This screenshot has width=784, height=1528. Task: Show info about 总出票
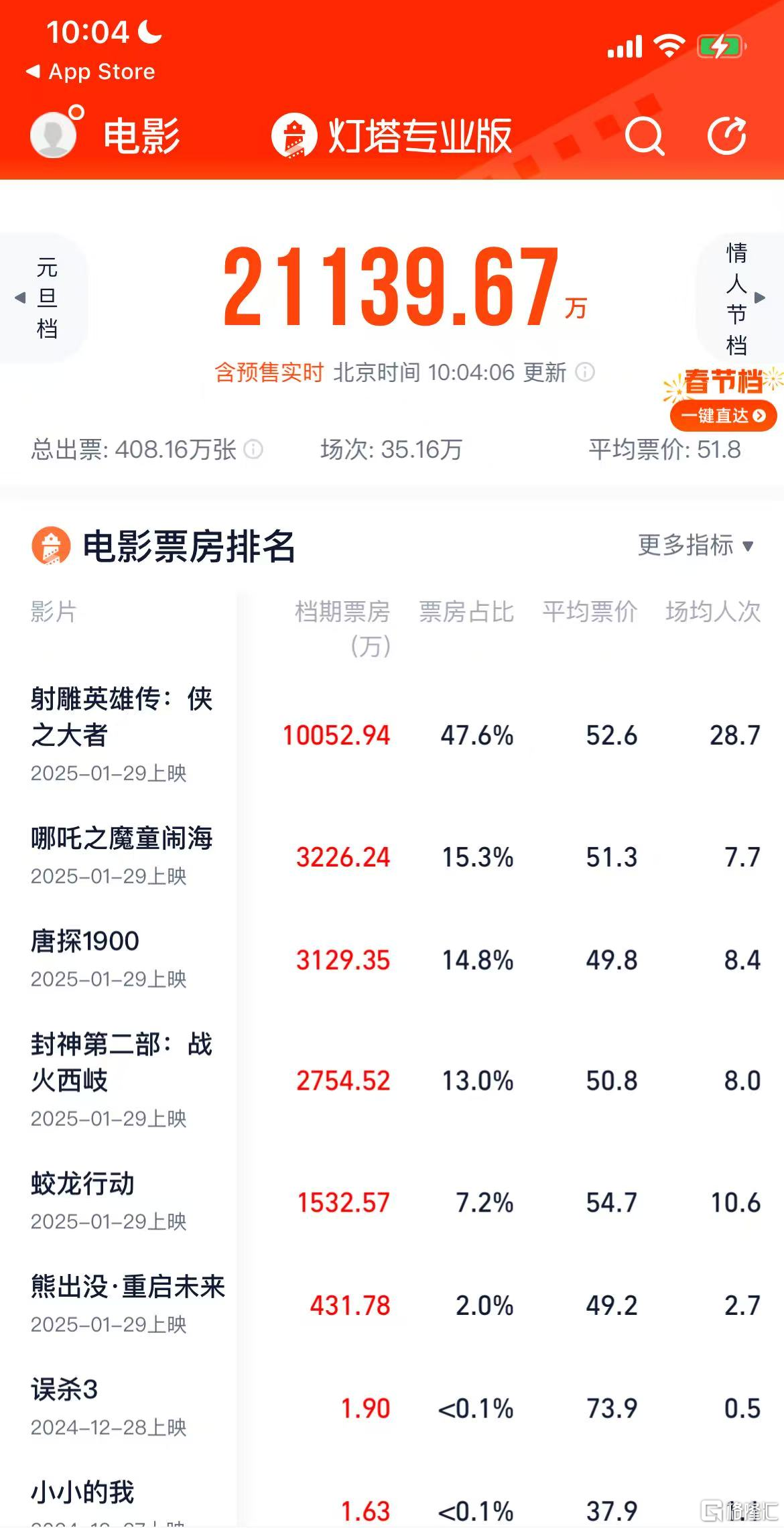coord(253,449)
